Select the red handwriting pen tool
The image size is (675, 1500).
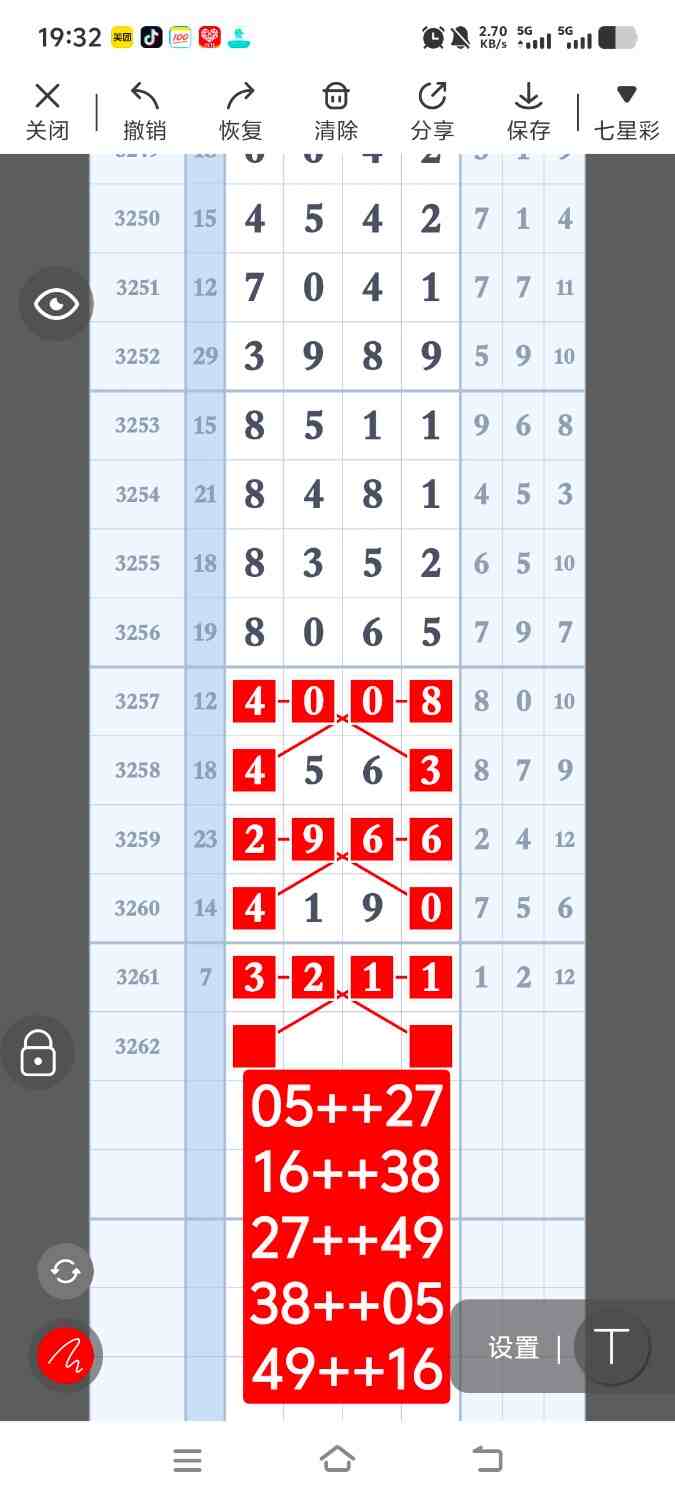pos(65,1356)
